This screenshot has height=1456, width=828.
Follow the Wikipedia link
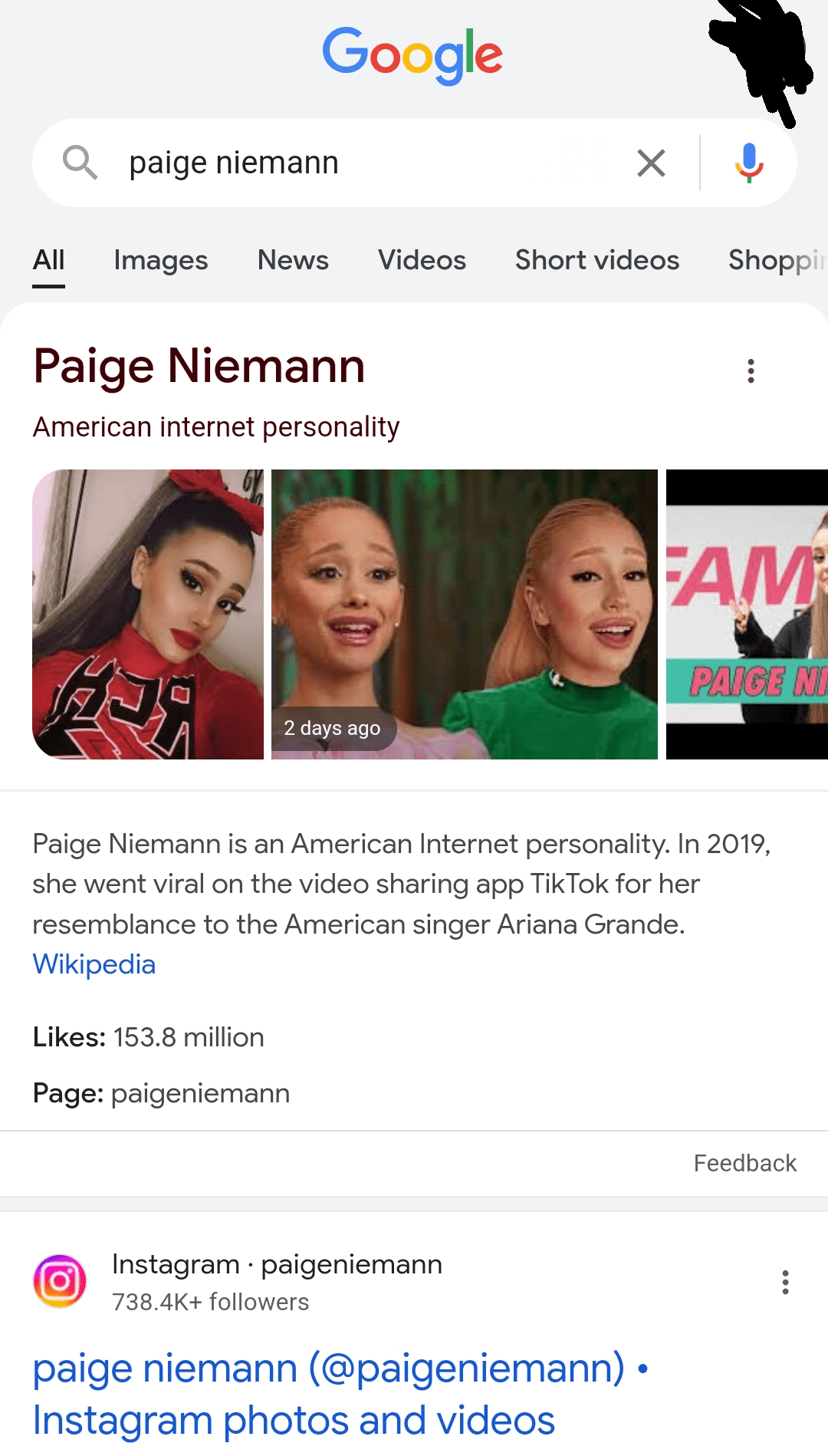(94, 964)
